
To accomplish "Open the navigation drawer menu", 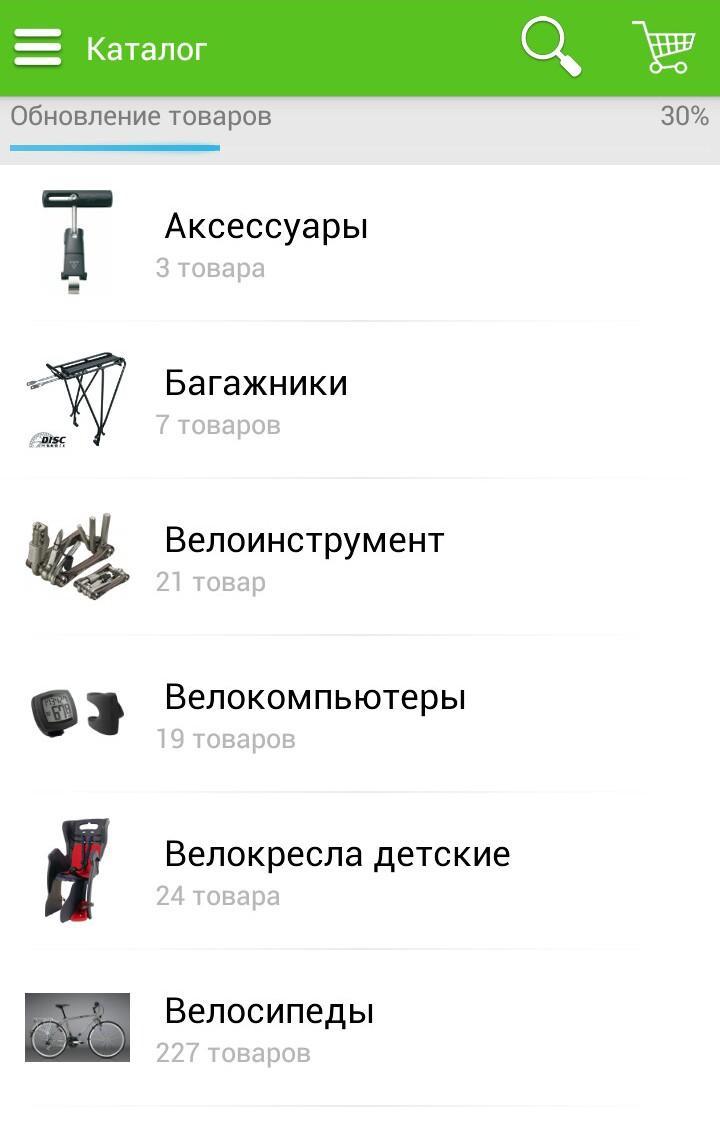I will click(36, 47).
